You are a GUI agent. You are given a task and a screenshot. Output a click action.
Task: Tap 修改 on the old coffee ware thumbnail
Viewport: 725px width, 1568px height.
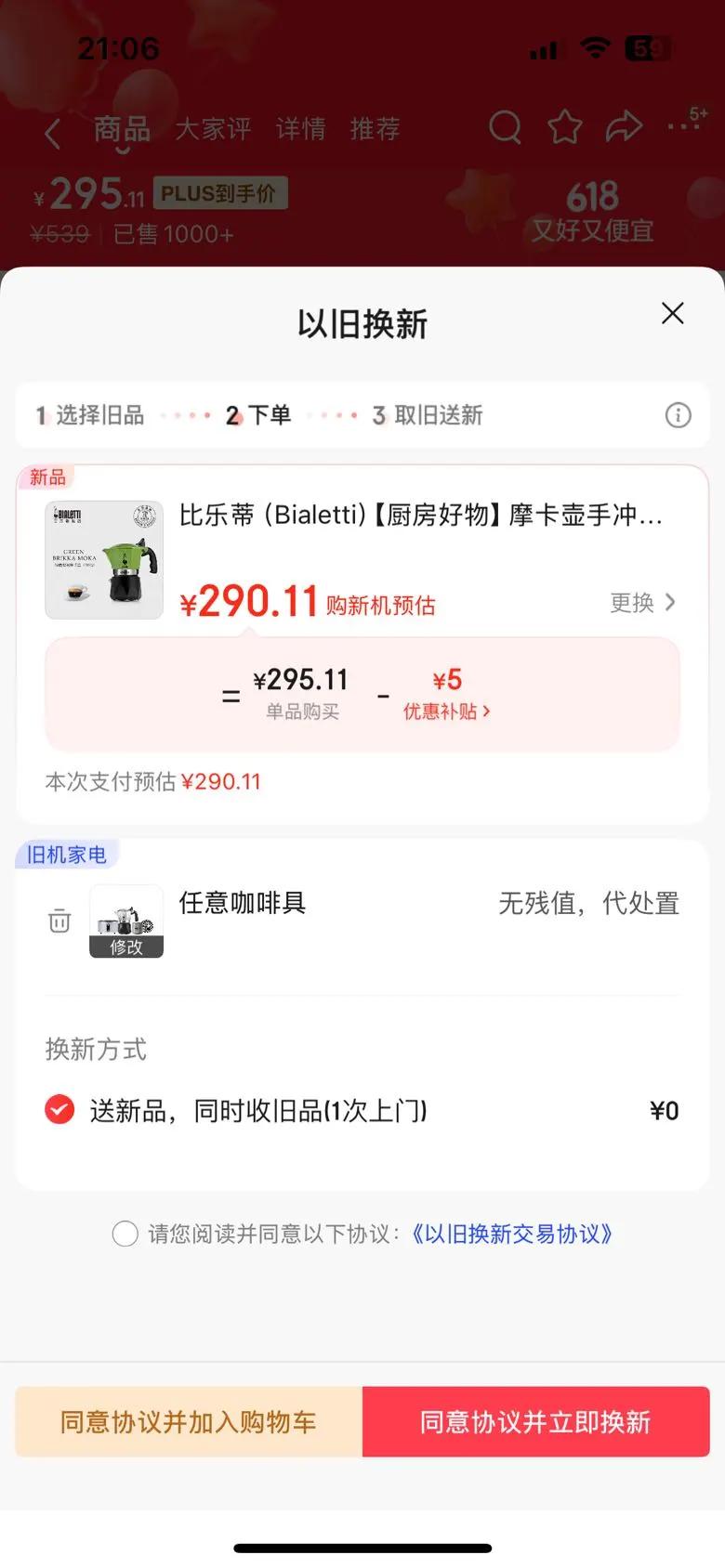click(126, 947)
